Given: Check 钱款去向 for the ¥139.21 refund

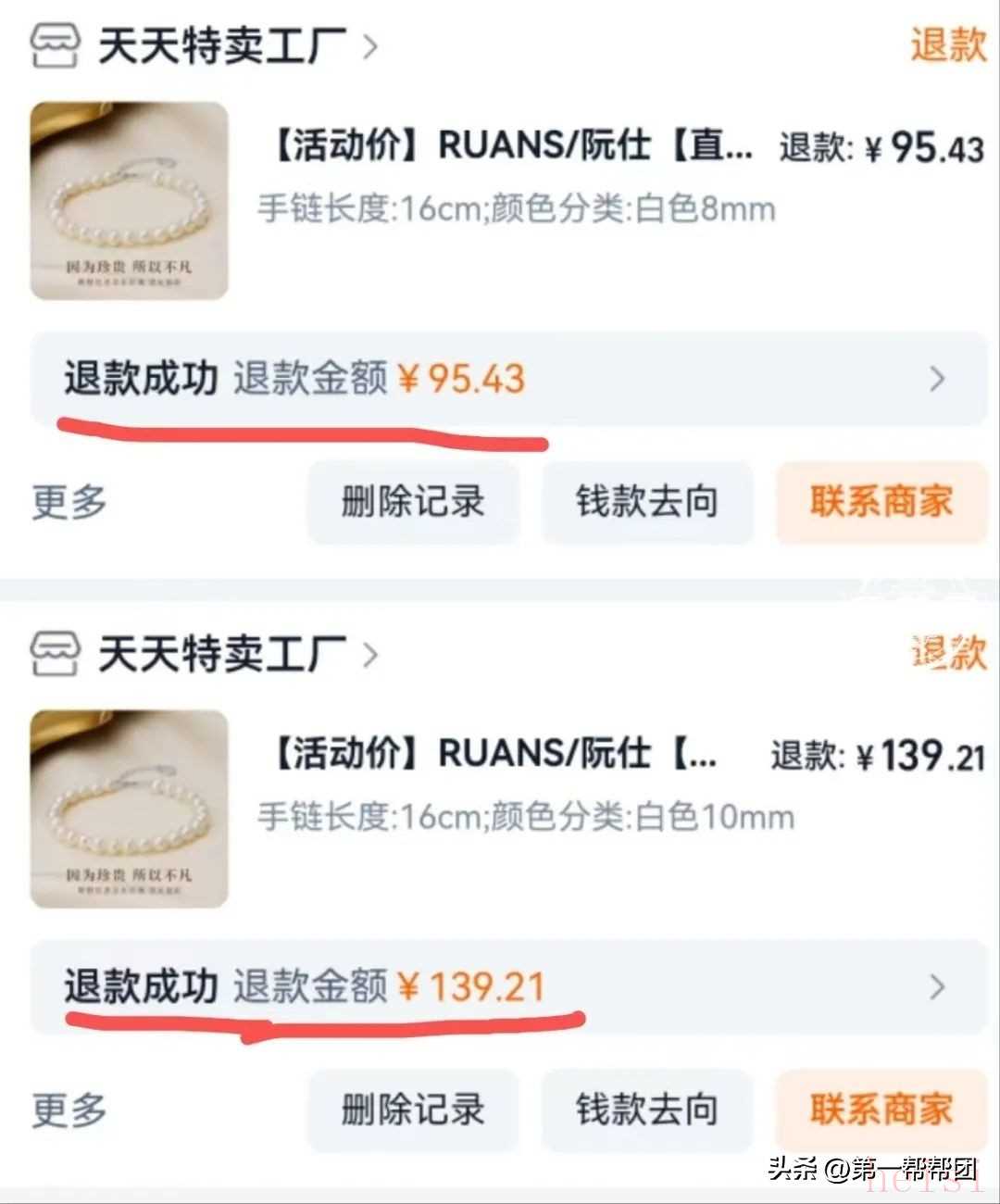Looking at the screenshot, I should pyautogui.click(x=647, y=1110).
